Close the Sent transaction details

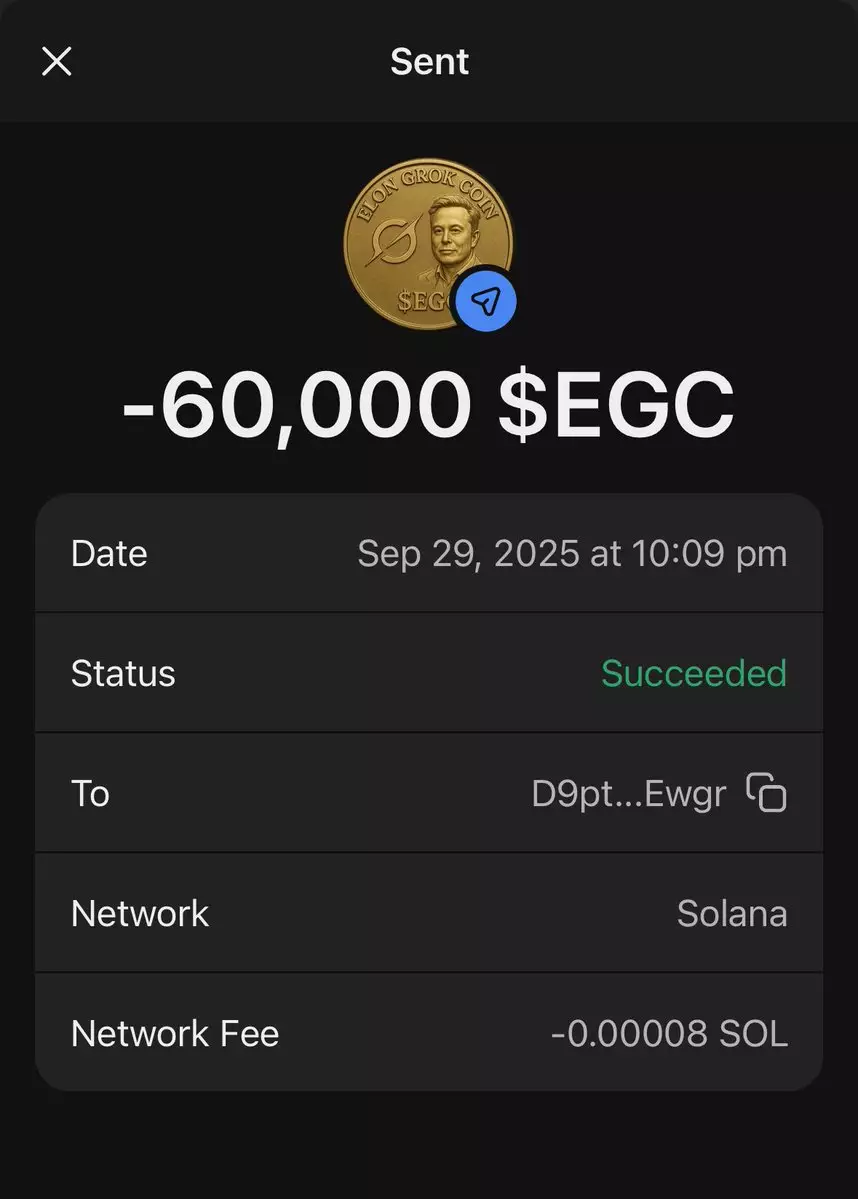pyautogui.click(x=56, y=62)
